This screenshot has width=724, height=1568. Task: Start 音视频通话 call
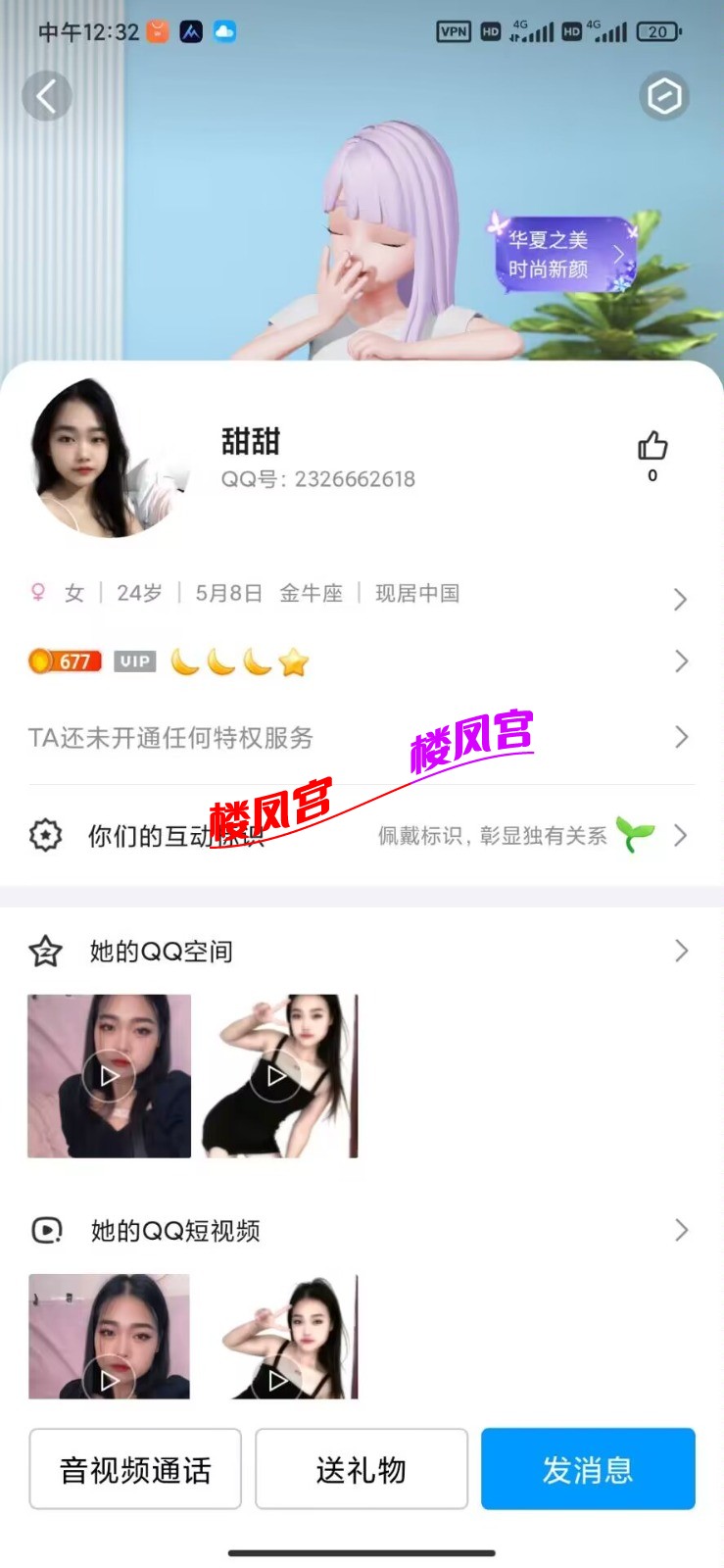(135, 1469)
